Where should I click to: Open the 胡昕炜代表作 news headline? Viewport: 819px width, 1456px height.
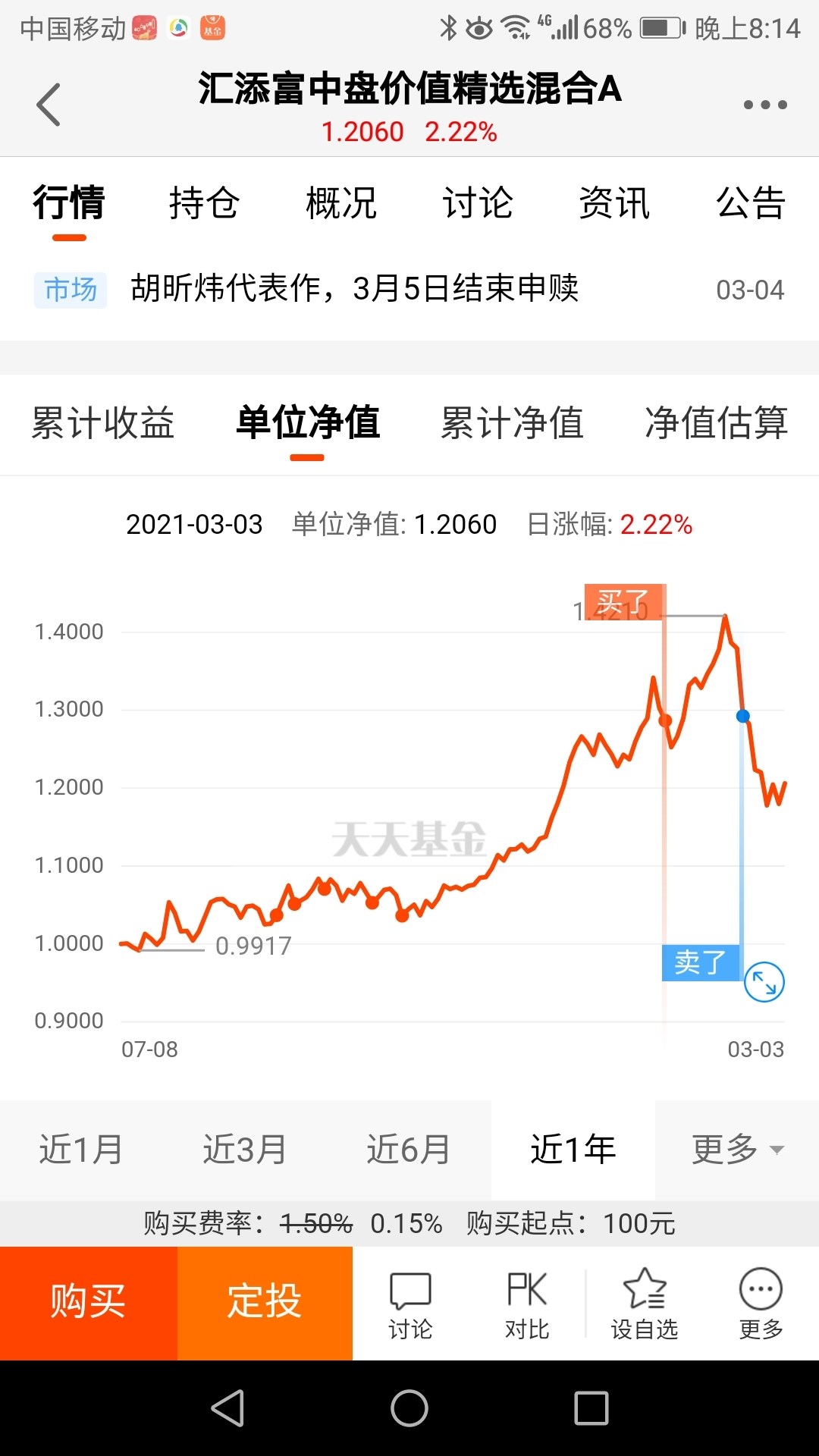pyautogui.click(x=354, y=289)
